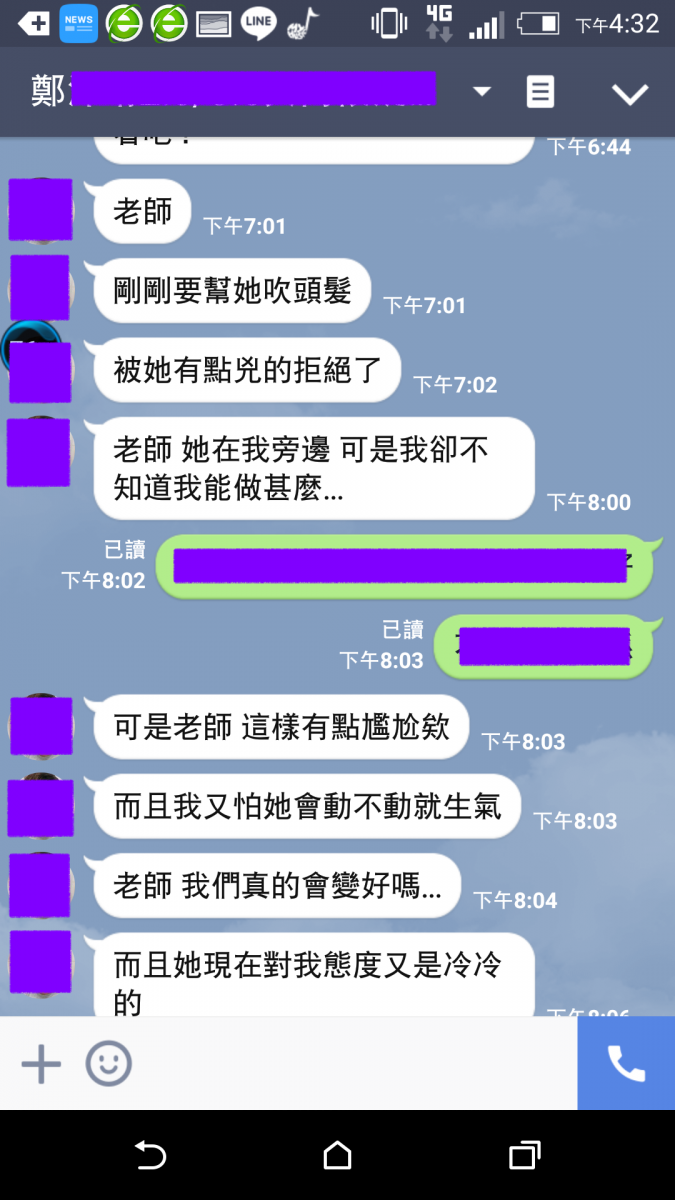Open the recent apps button
The width and height of the screenshot is (675, 1200).
point(524,1156)
